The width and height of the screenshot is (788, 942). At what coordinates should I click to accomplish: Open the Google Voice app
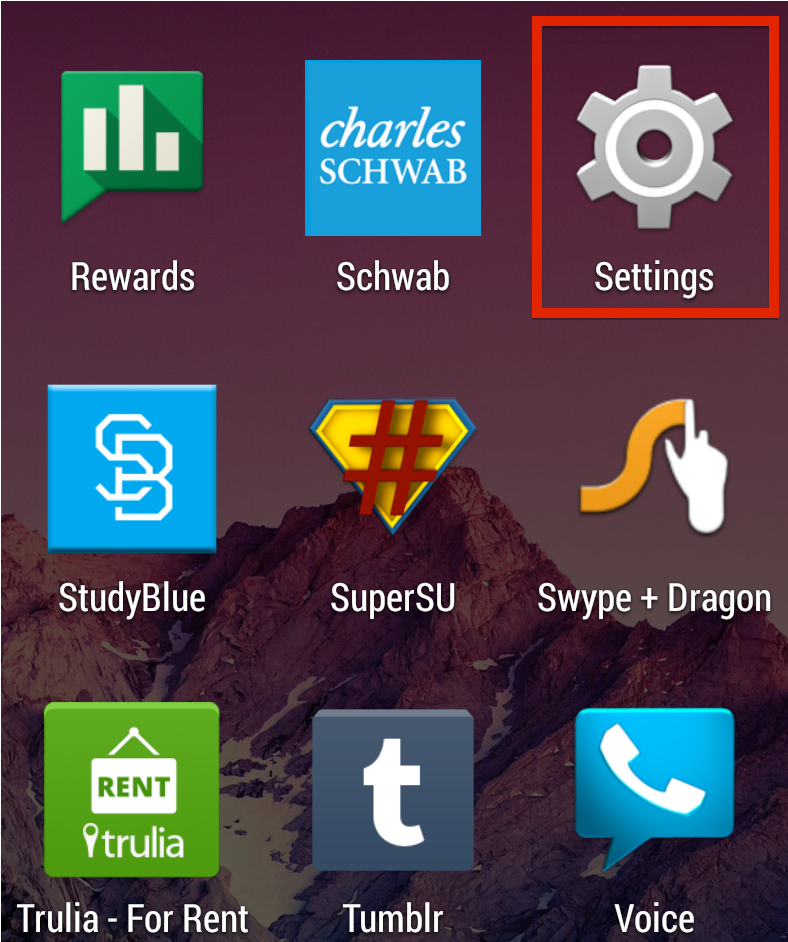click(x=655, y=790)
